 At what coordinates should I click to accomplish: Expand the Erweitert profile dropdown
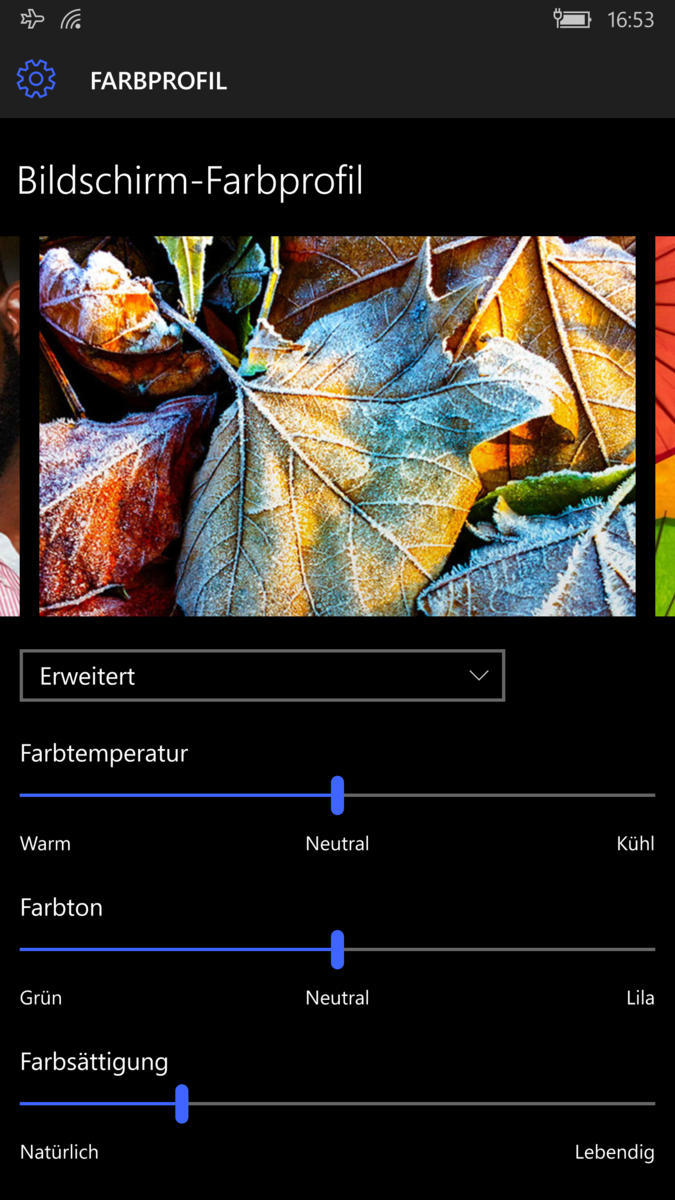(262, 676)
